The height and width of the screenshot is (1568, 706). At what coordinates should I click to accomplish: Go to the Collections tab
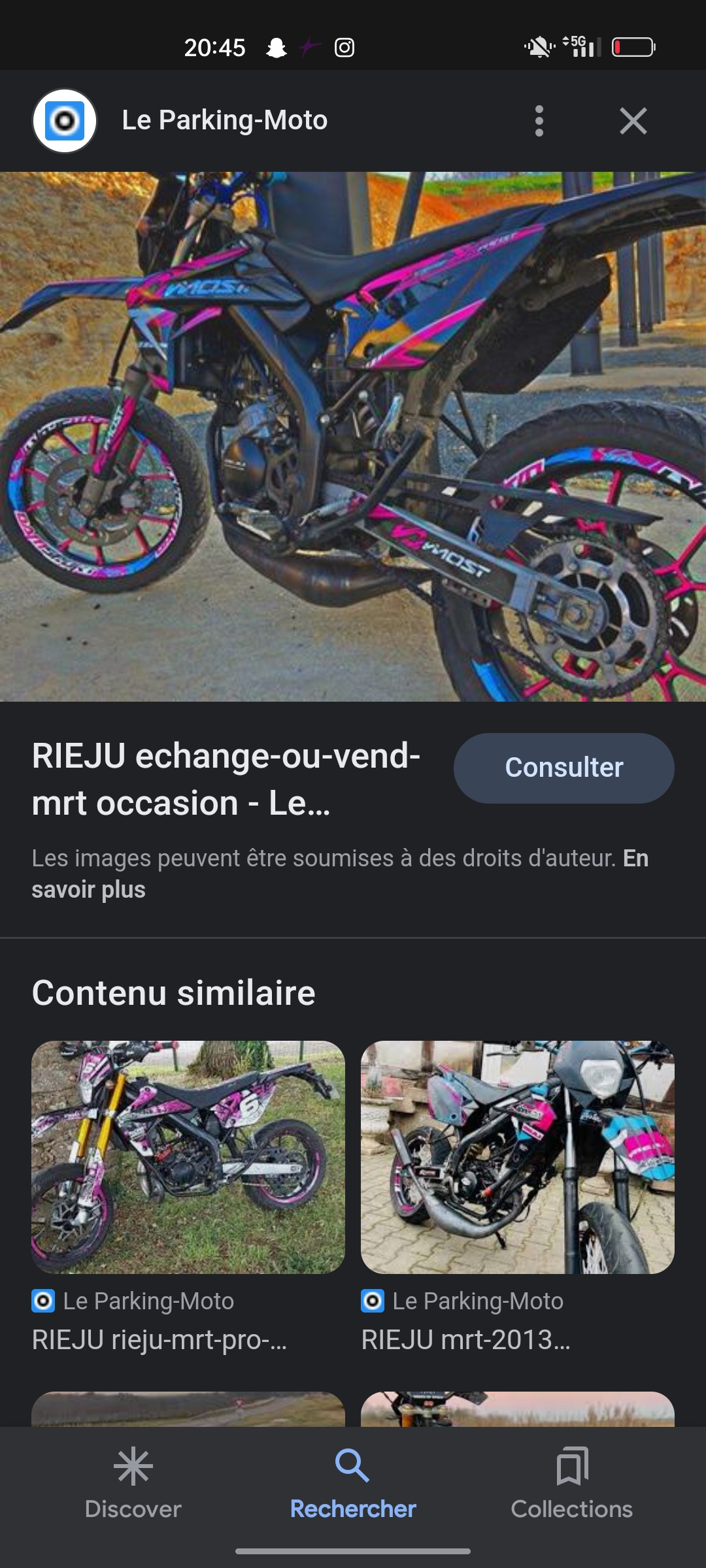(x=571, y=1483)
